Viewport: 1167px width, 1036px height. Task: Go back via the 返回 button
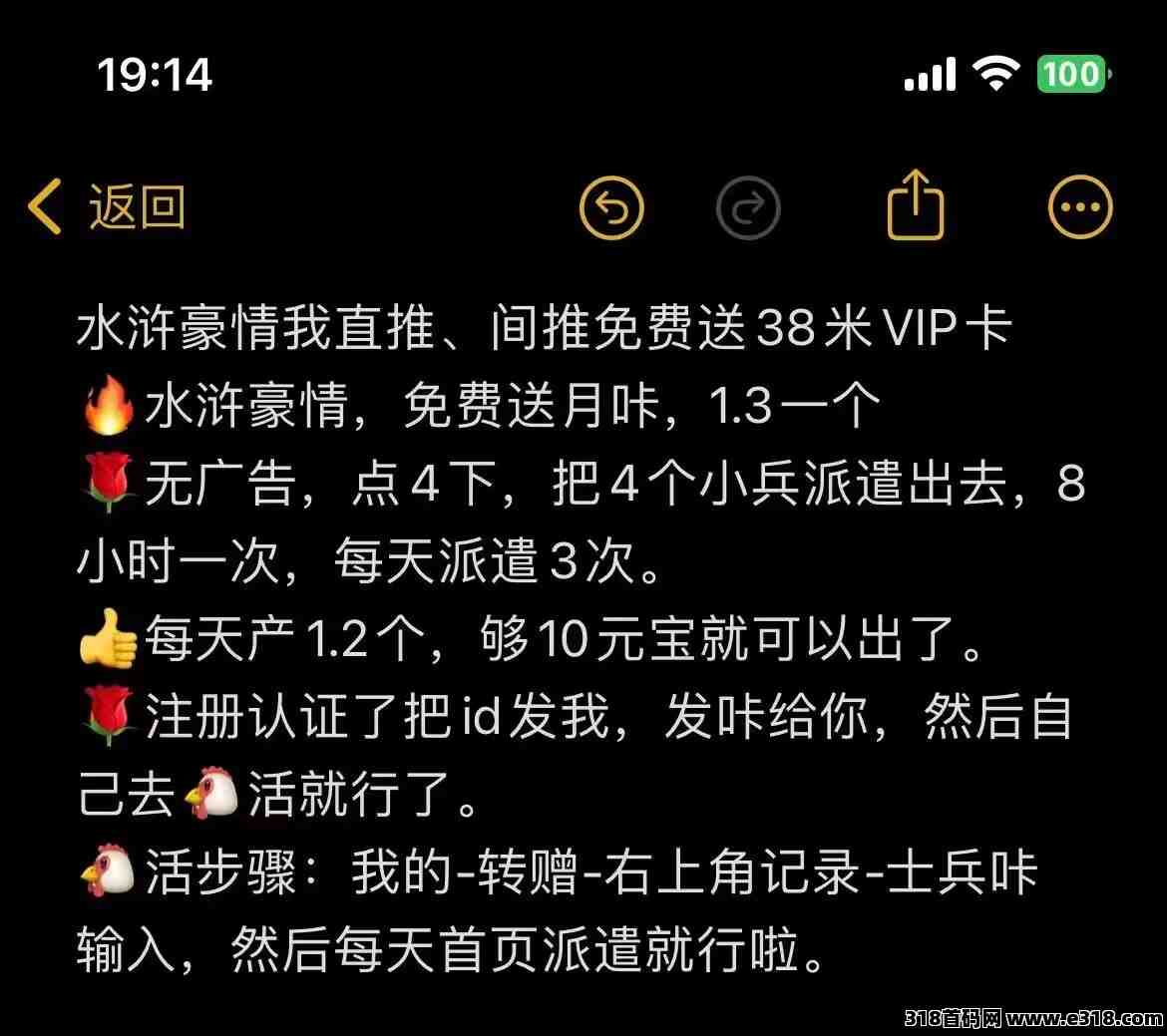(108, 207)
